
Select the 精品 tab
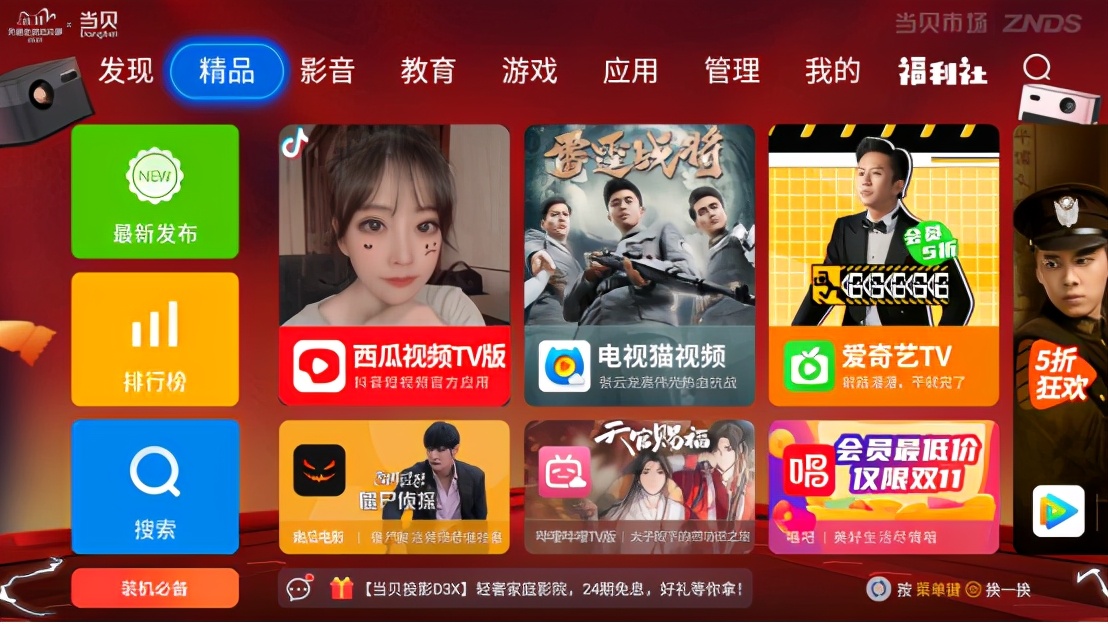(227, 71)
